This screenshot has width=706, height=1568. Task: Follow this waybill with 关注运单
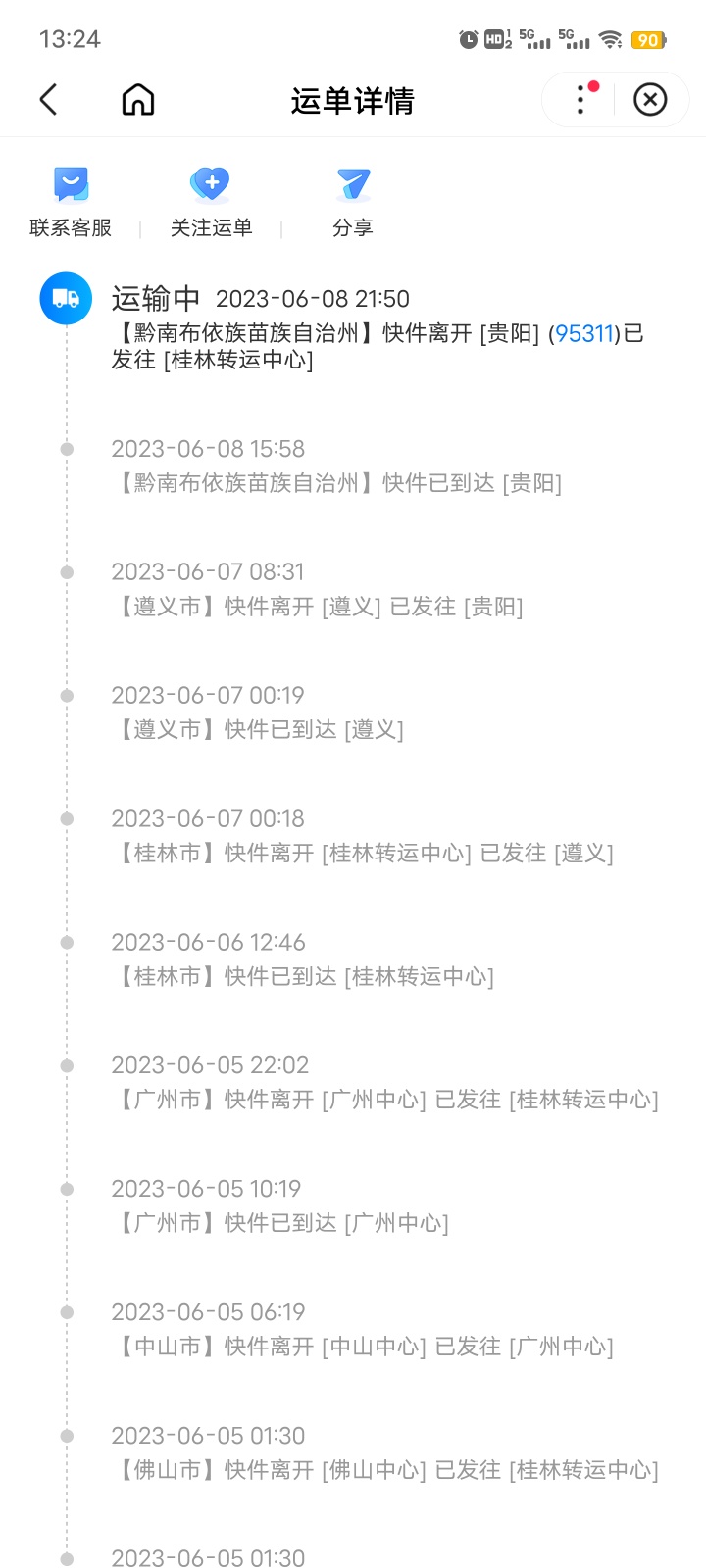coord(211,203)
